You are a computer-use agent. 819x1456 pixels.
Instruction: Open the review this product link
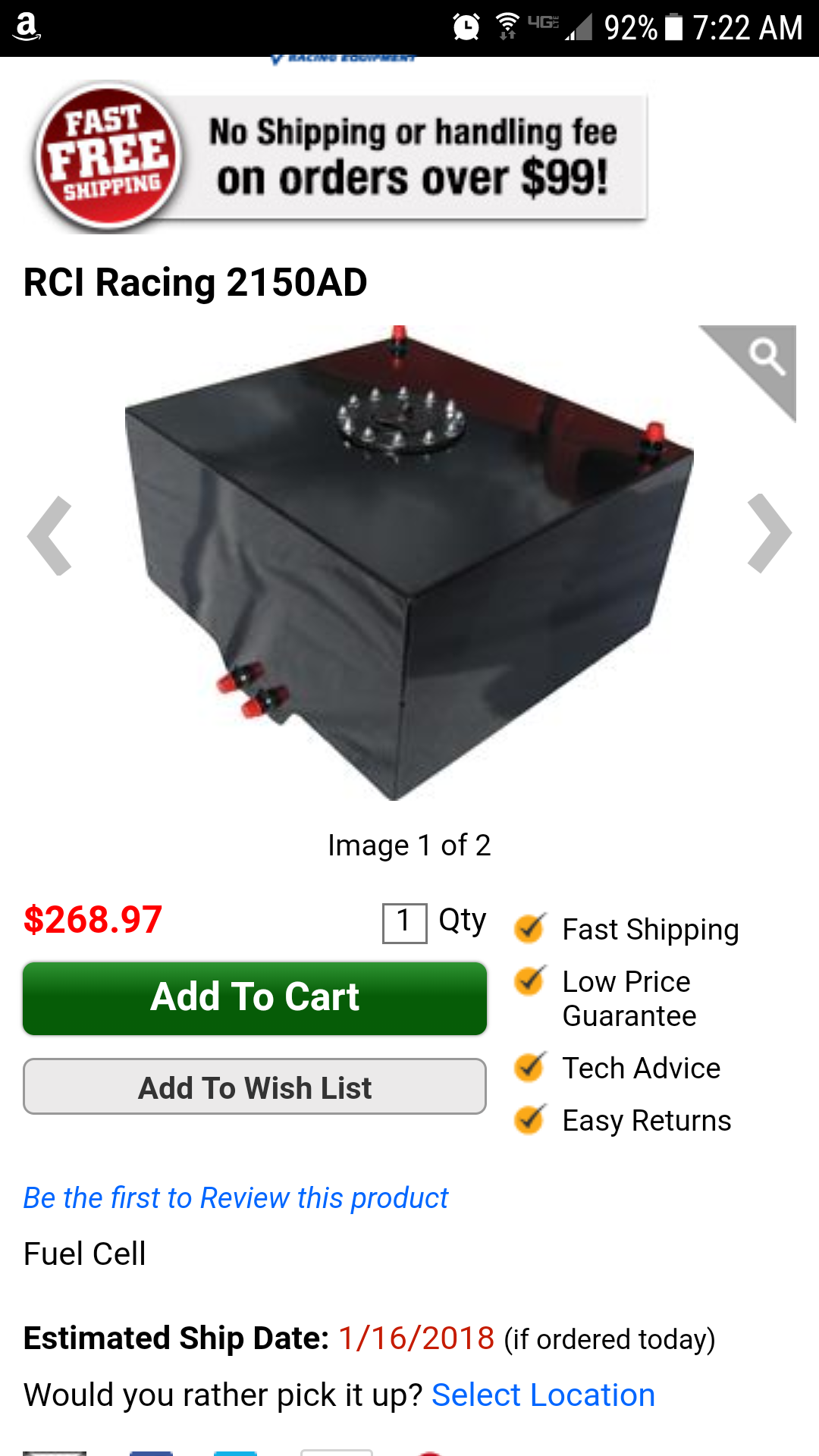pyautogui.click(x=236, y=1198)
